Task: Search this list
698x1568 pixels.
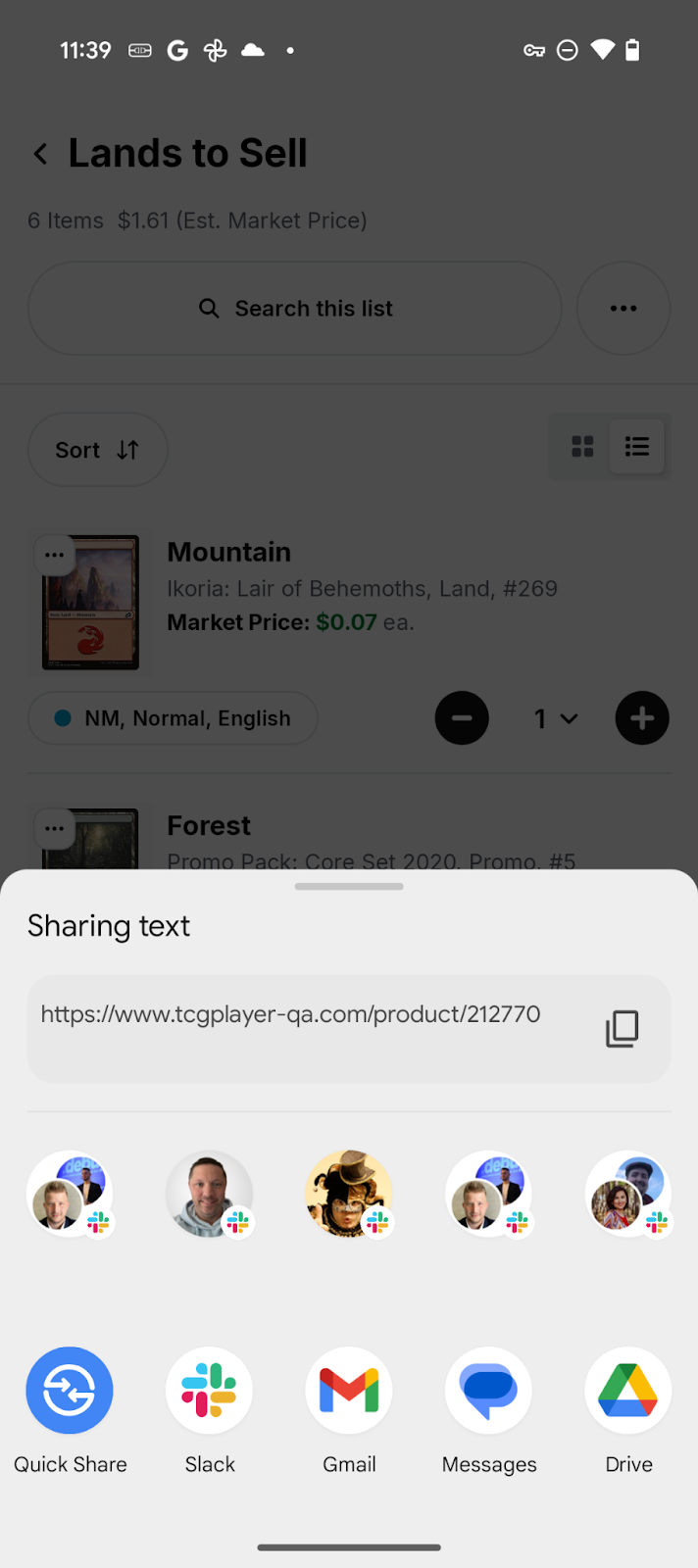Action: 295,309
